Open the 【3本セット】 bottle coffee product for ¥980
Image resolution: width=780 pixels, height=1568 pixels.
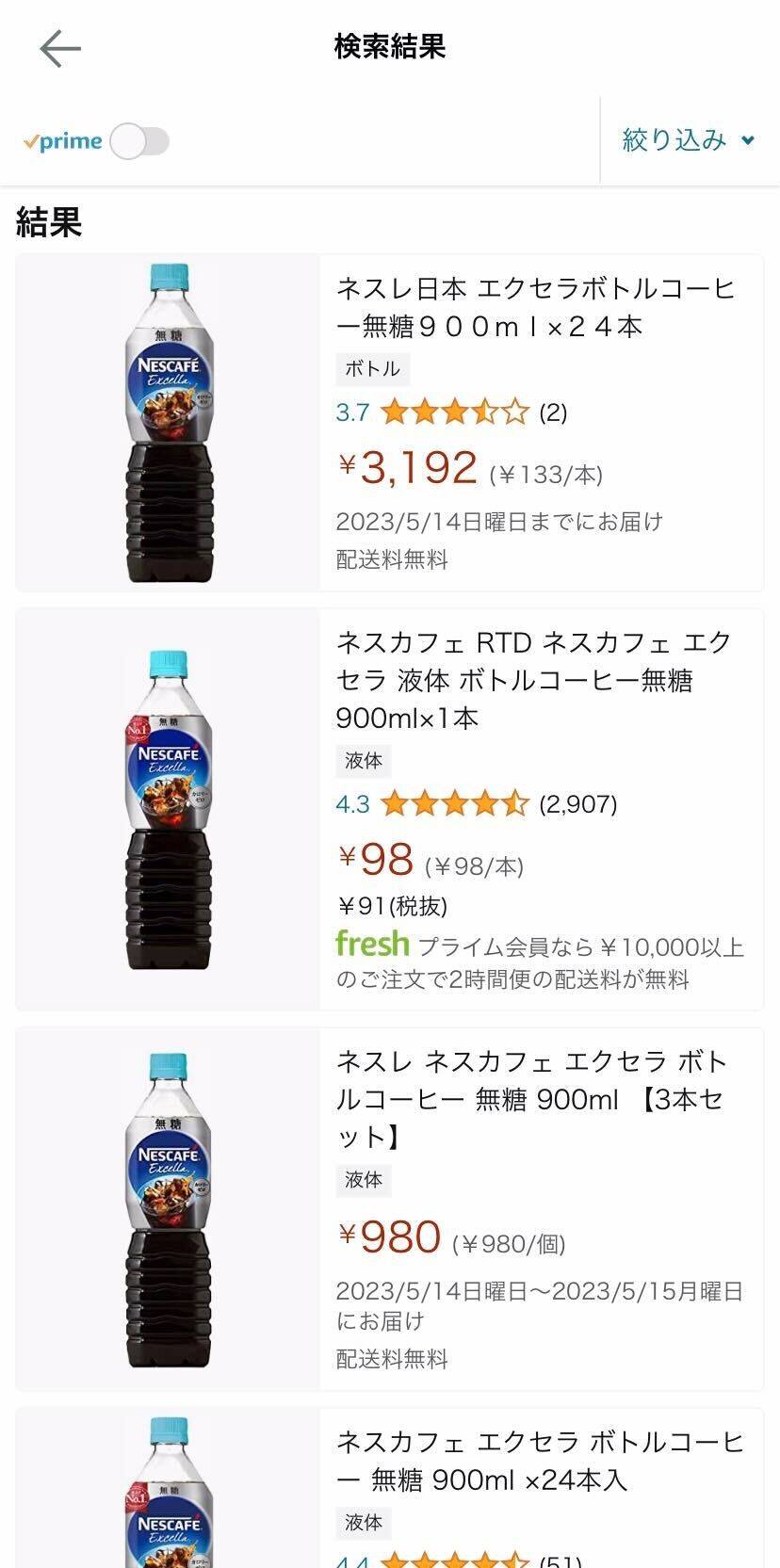tap(531, 1098)
